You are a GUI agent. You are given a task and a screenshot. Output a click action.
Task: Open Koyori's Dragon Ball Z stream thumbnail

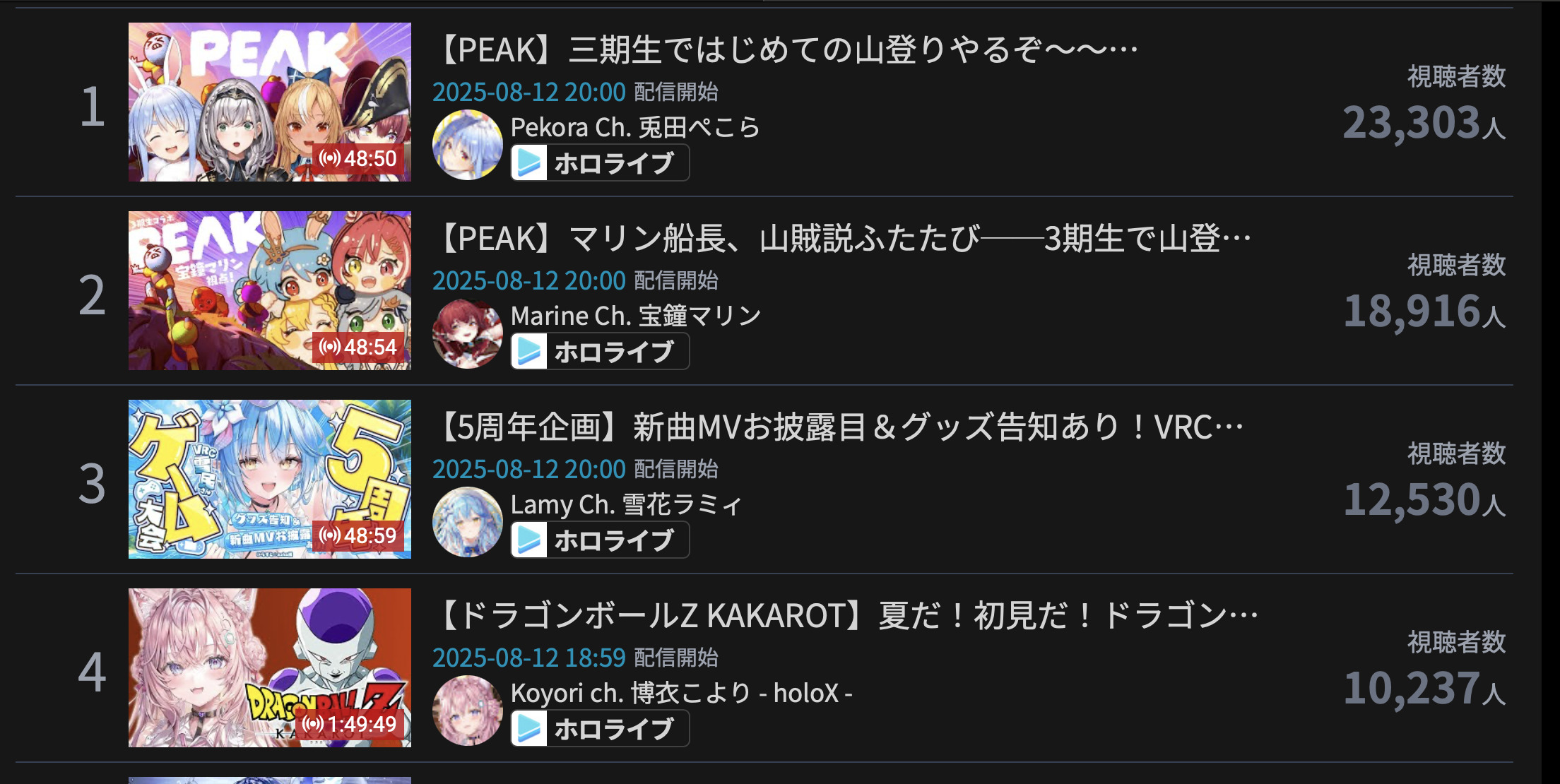269,667
